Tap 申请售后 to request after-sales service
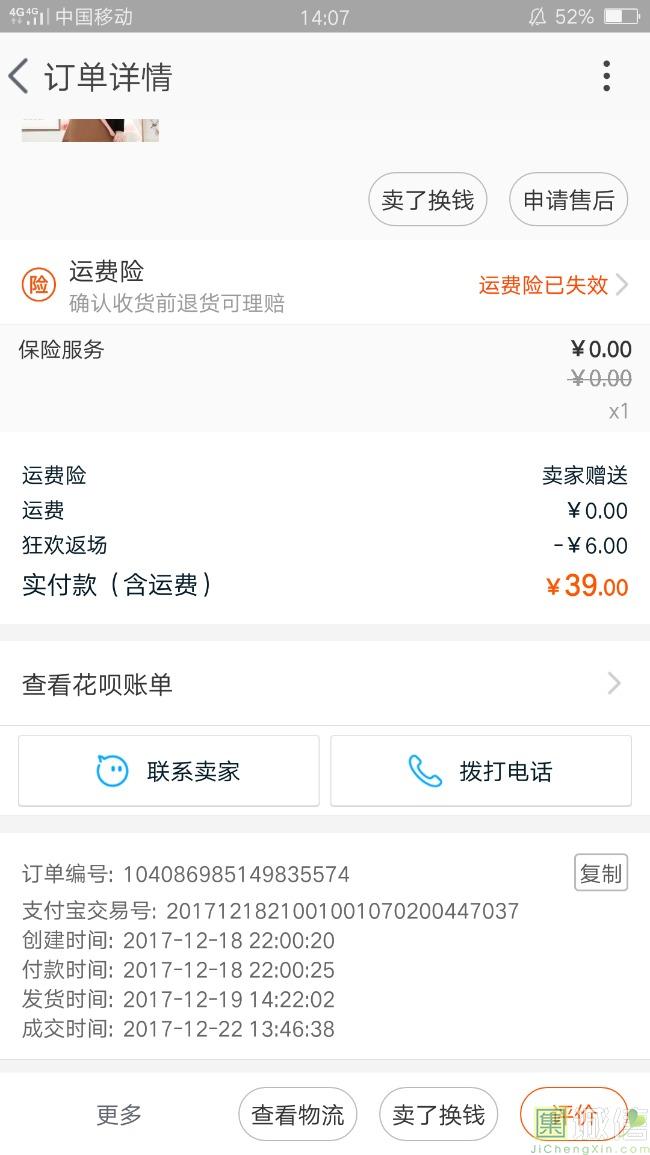650x1155 pixels. [x=568, y=200]
